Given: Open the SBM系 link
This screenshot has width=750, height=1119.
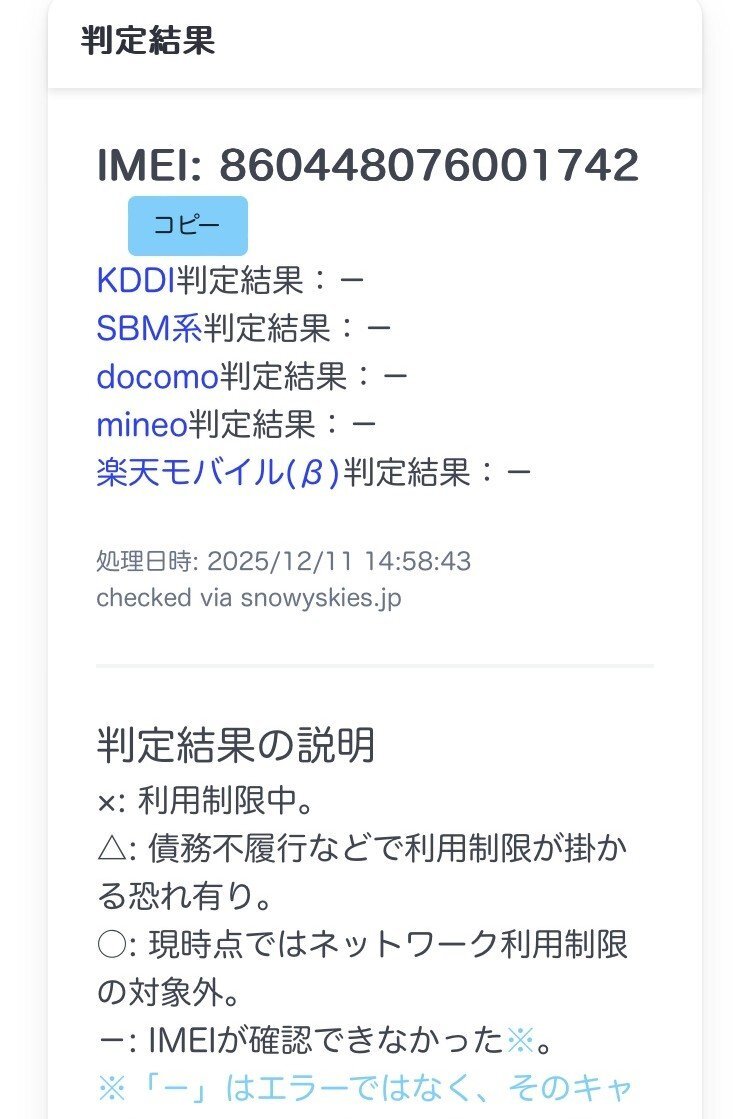Looking at the screenshot, I should click(149, 329).
